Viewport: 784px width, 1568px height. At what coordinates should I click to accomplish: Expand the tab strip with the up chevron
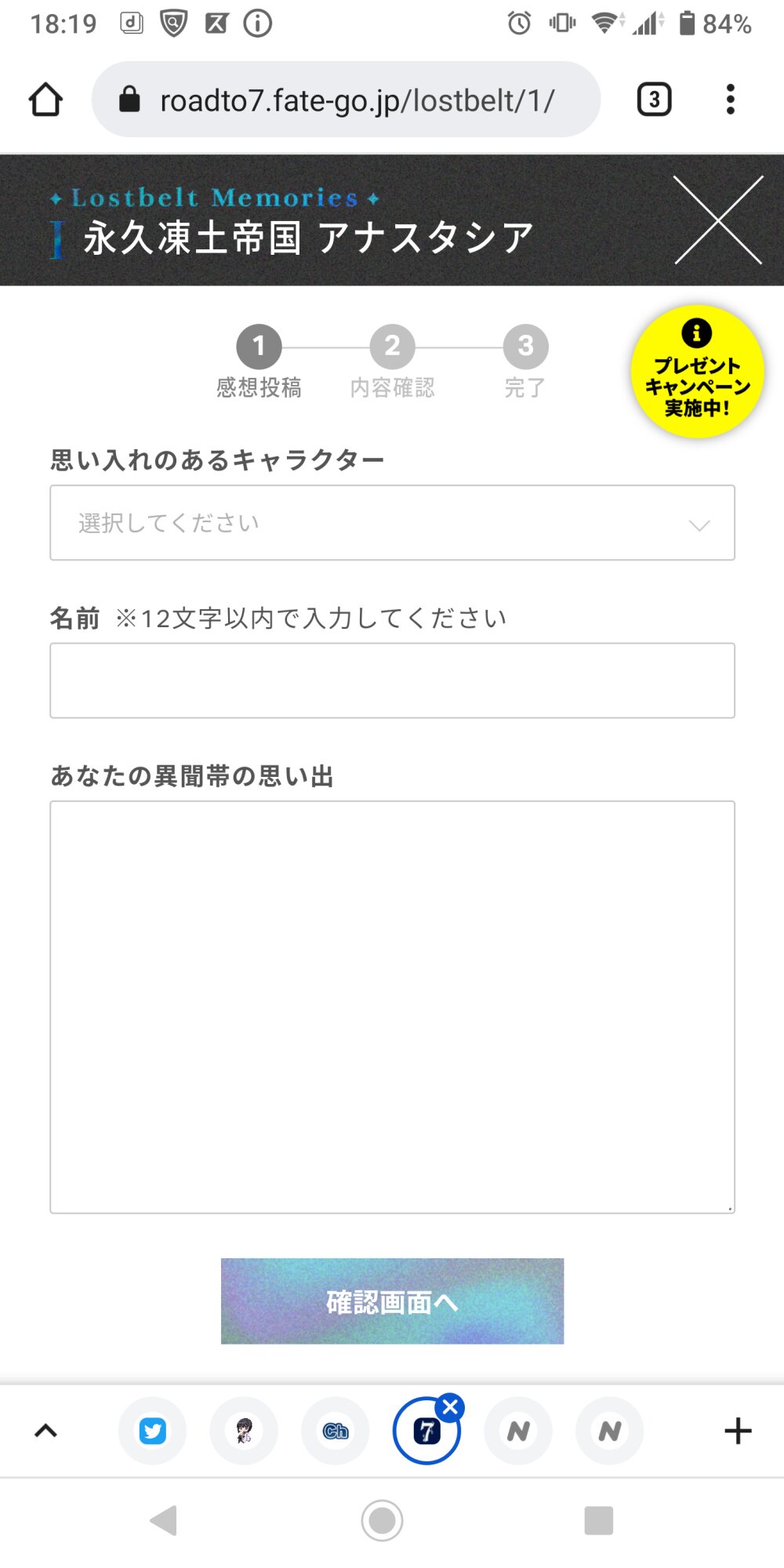click(46, 1431)
